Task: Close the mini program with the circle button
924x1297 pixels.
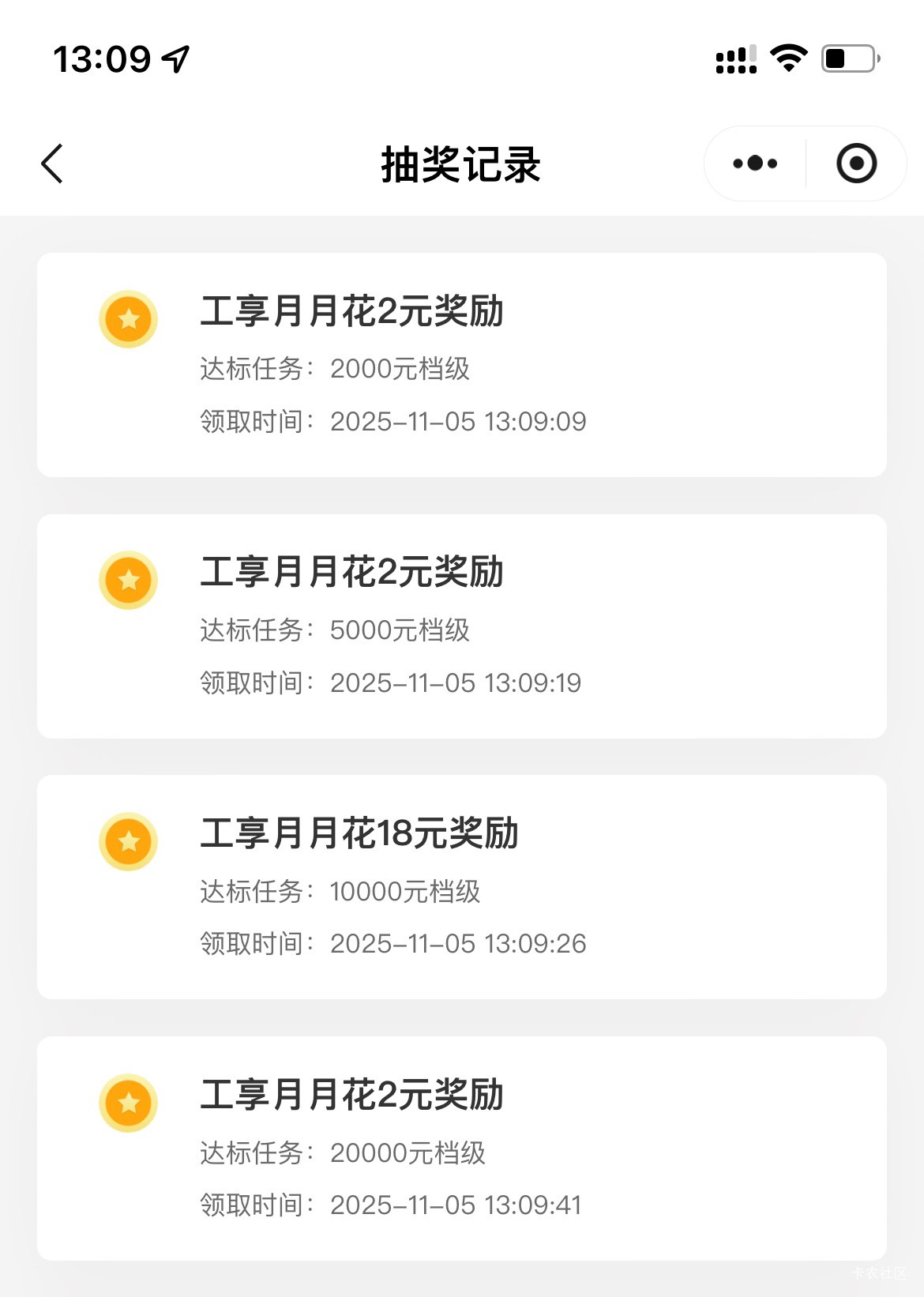Action: (x=856, y=164)
